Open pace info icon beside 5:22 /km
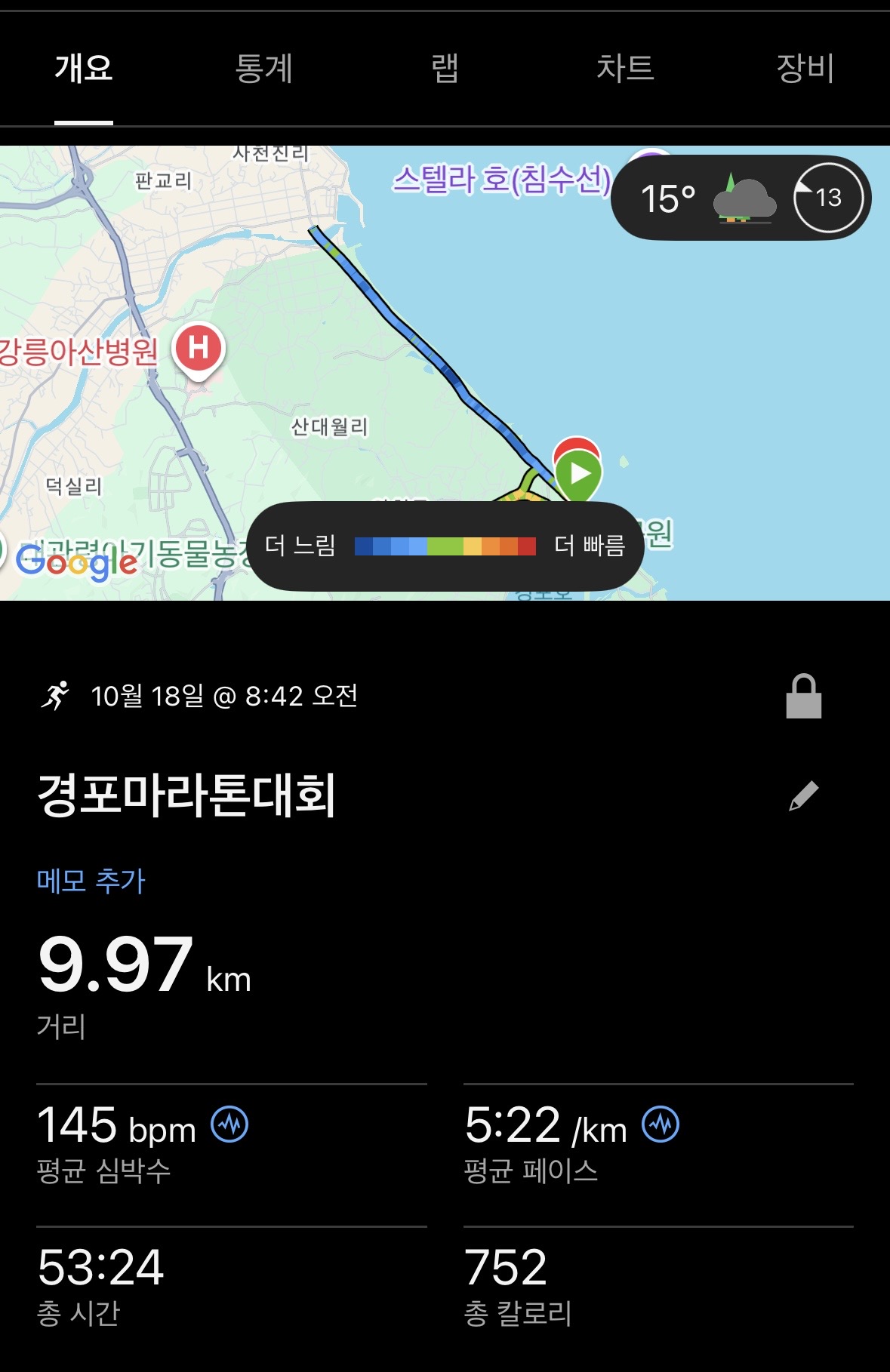The height and width of the screenshot is (1372, 890). tap(661, 1124)
